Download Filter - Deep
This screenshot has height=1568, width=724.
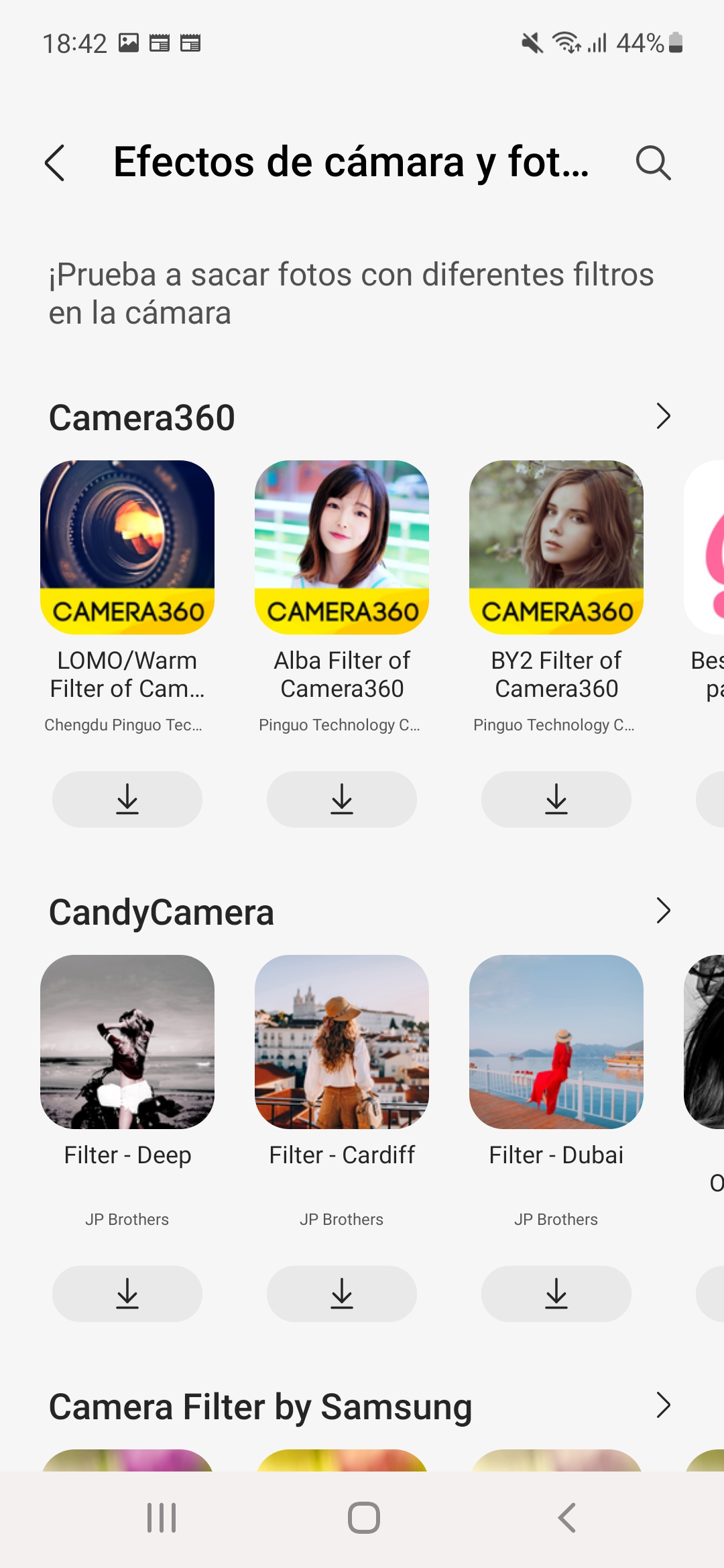[127, 1294]
